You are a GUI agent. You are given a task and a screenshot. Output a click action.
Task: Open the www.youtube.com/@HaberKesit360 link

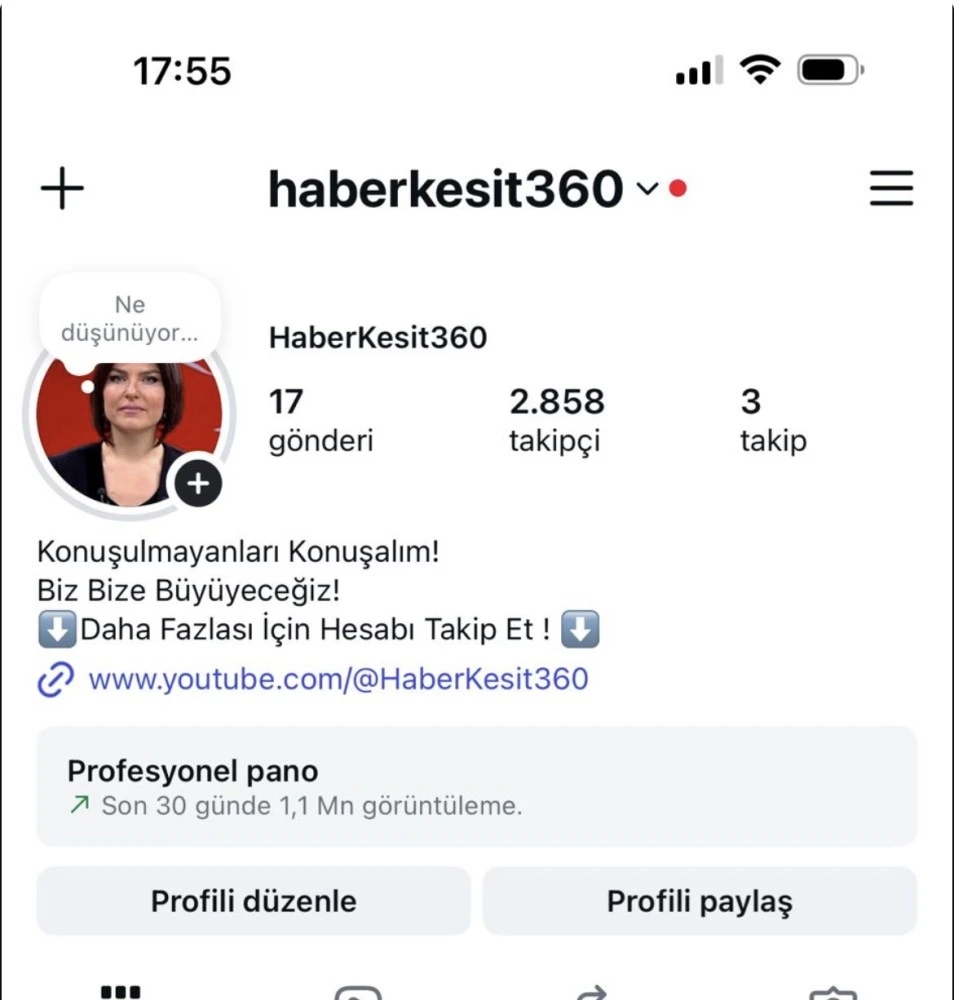pyautogui.click(x=340, y=679)
